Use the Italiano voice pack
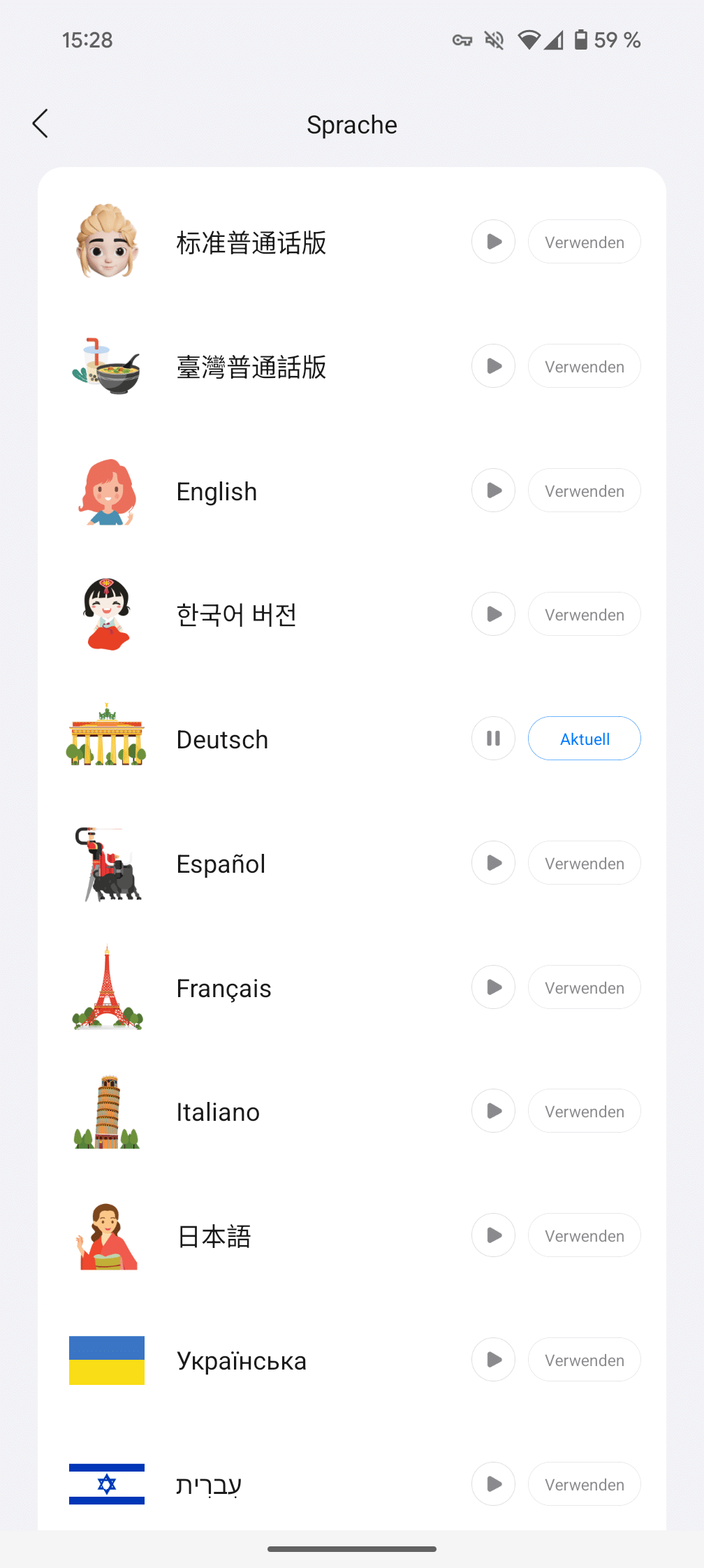Viewport: 704px width, 1568px height. click(584, 1111)
